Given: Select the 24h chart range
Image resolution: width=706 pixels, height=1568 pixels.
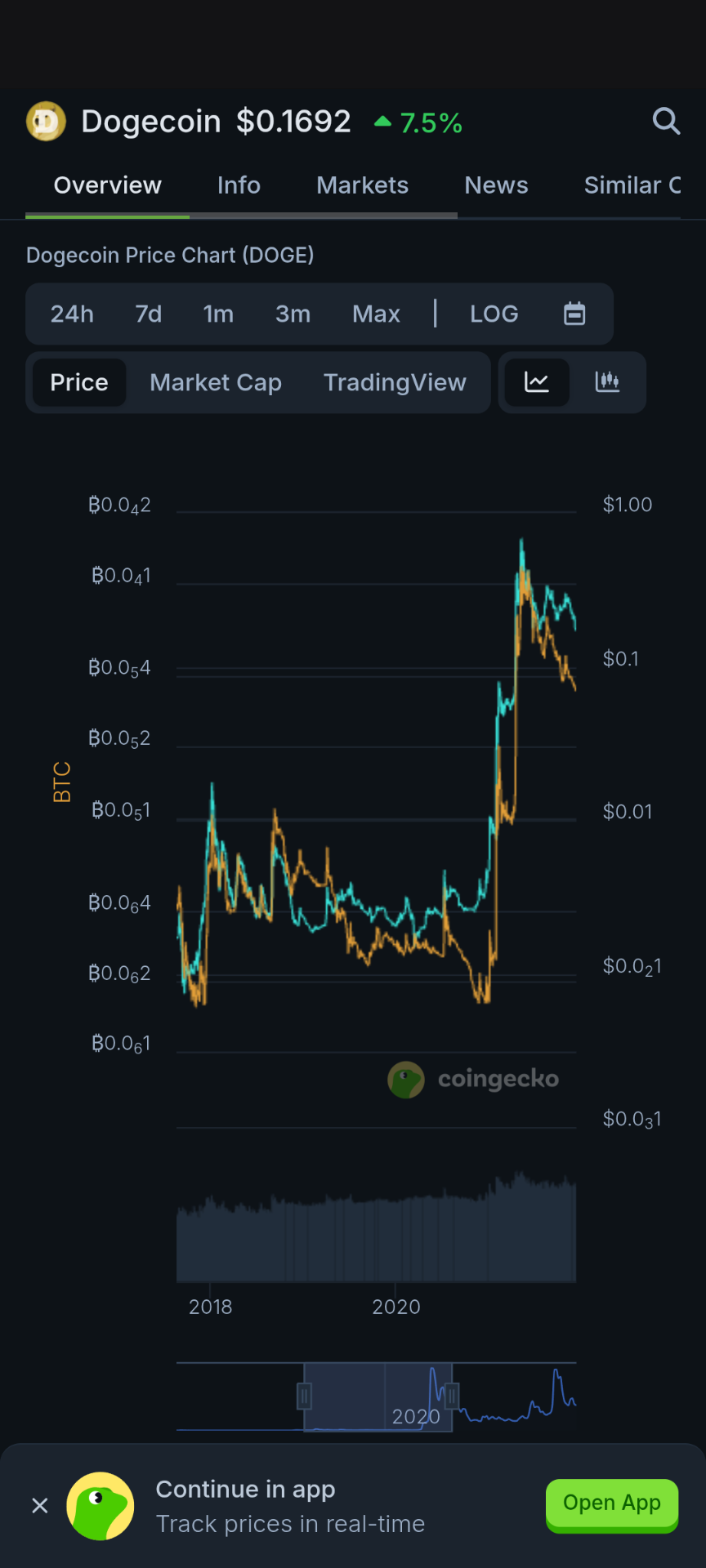Looking at the screenshot, I should [x=72, y=314].
